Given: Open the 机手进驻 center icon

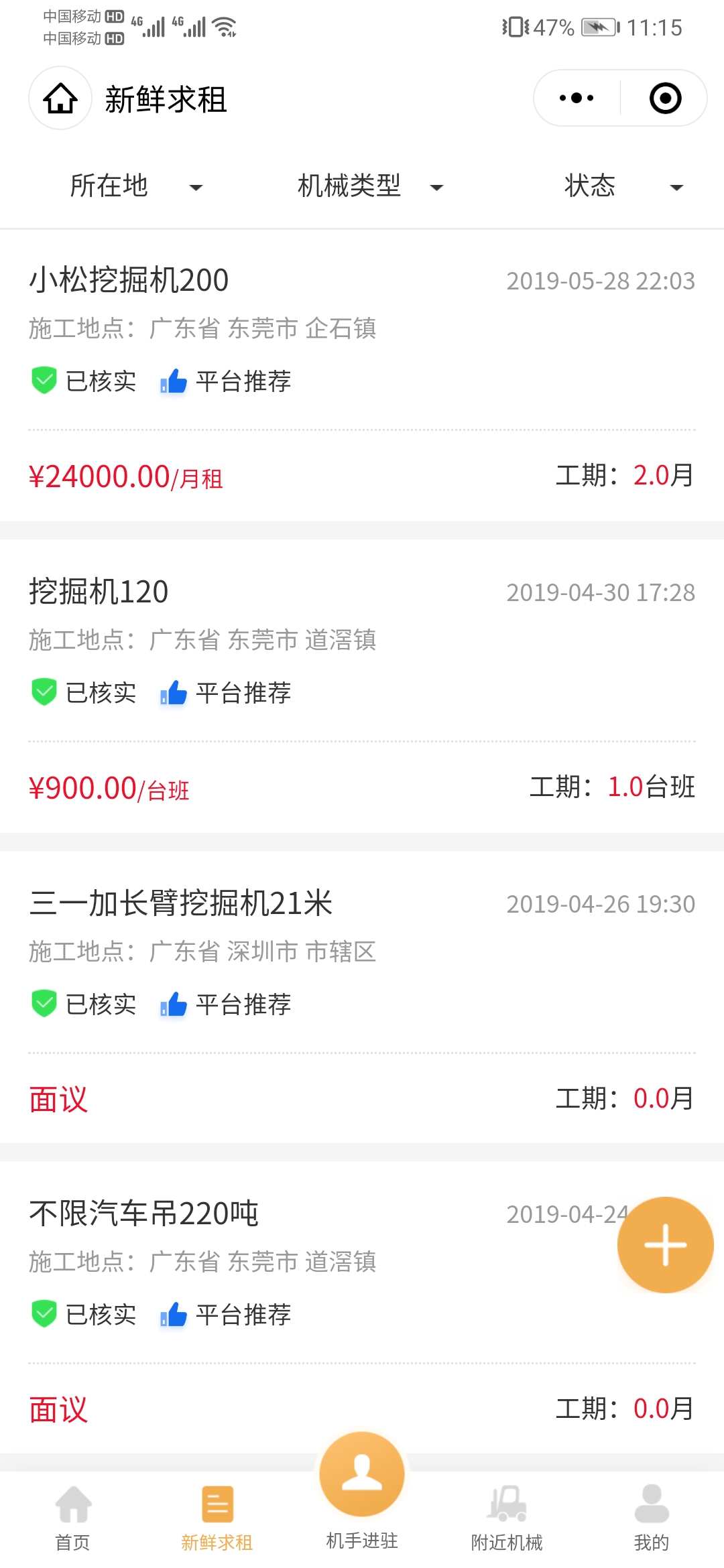Looking at the screenshot, I should pos(362,1474).
